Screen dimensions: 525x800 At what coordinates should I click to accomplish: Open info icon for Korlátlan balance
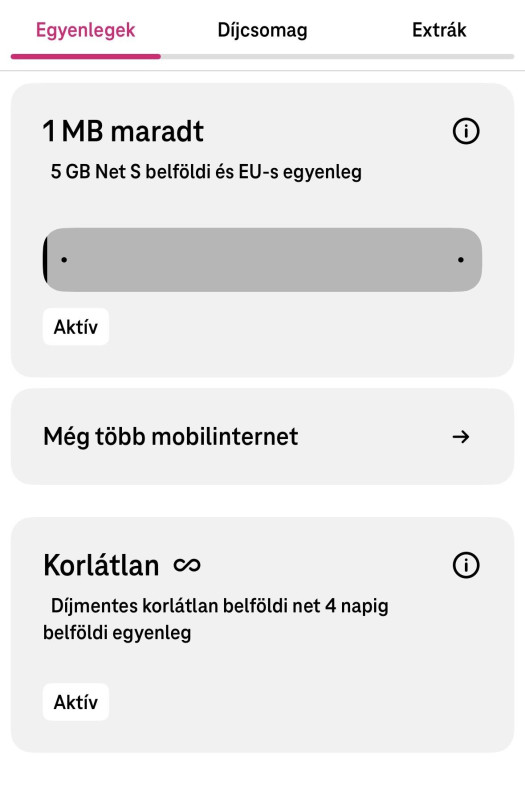[466, 565]
